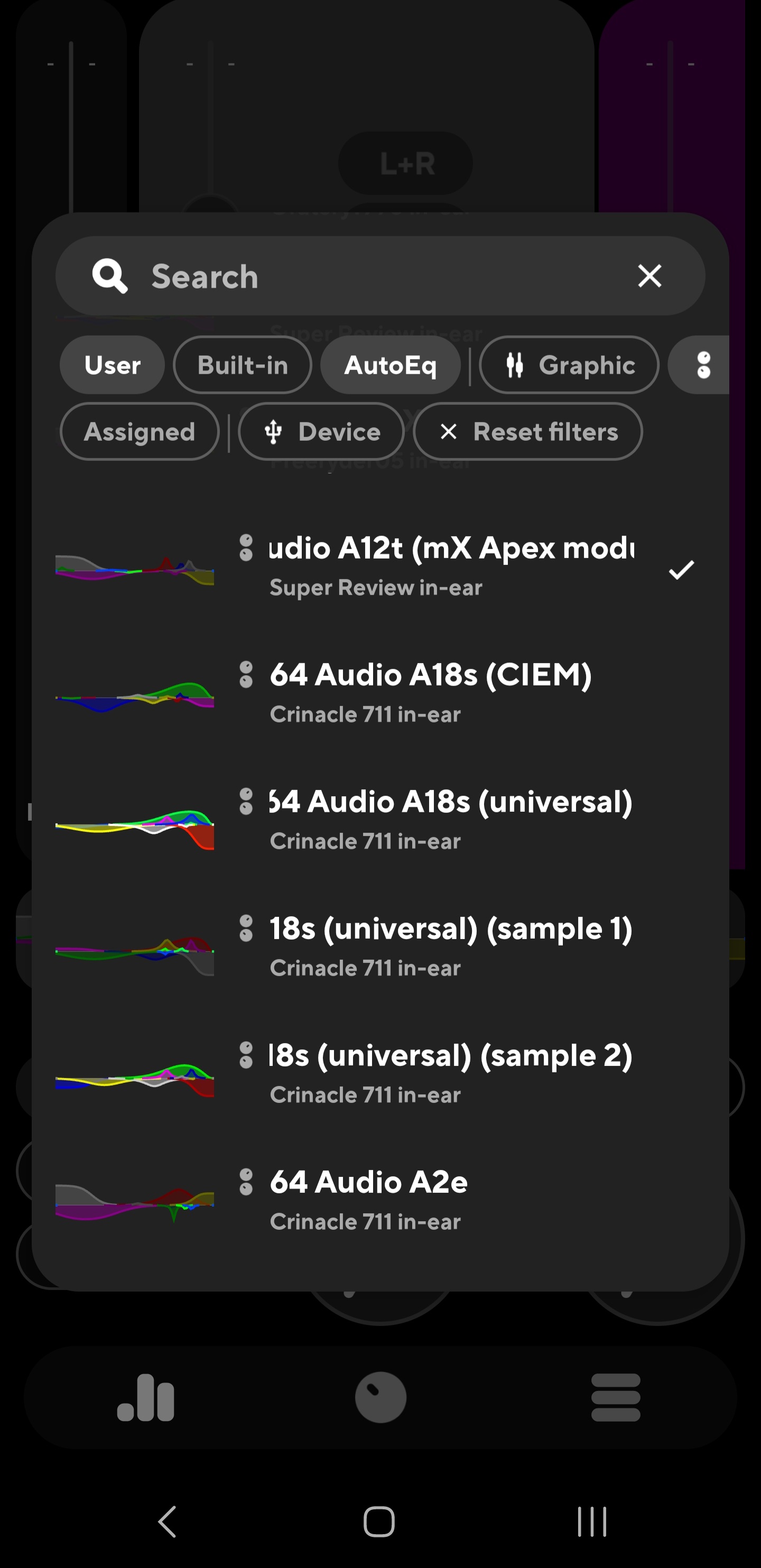The height and width of the screenshot is (1568, 761).
Task: Enable the Built-in filter chip
Action: tap(242, 365)
